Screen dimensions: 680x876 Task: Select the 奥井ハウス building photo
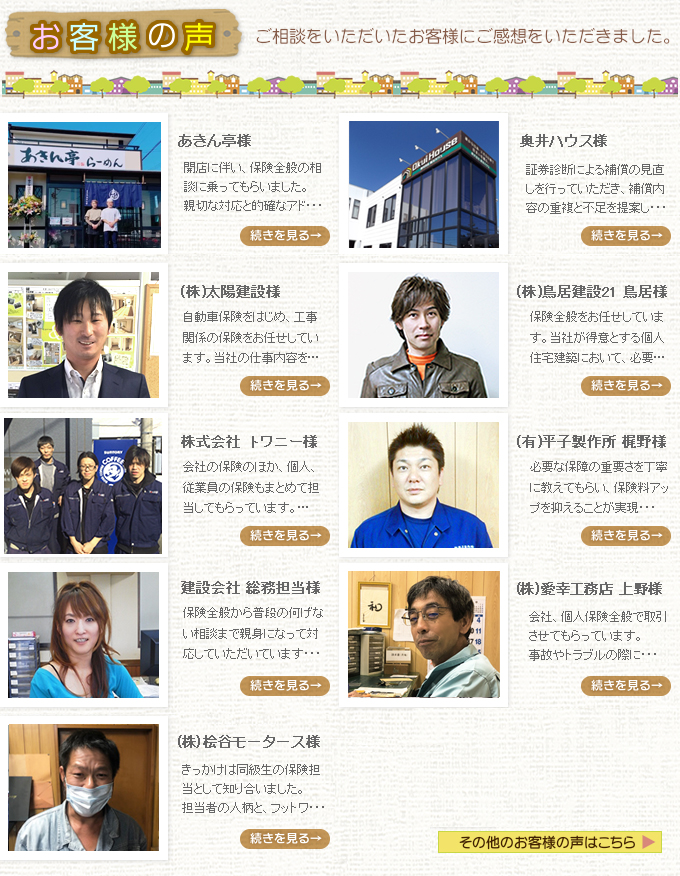[423, 185]
